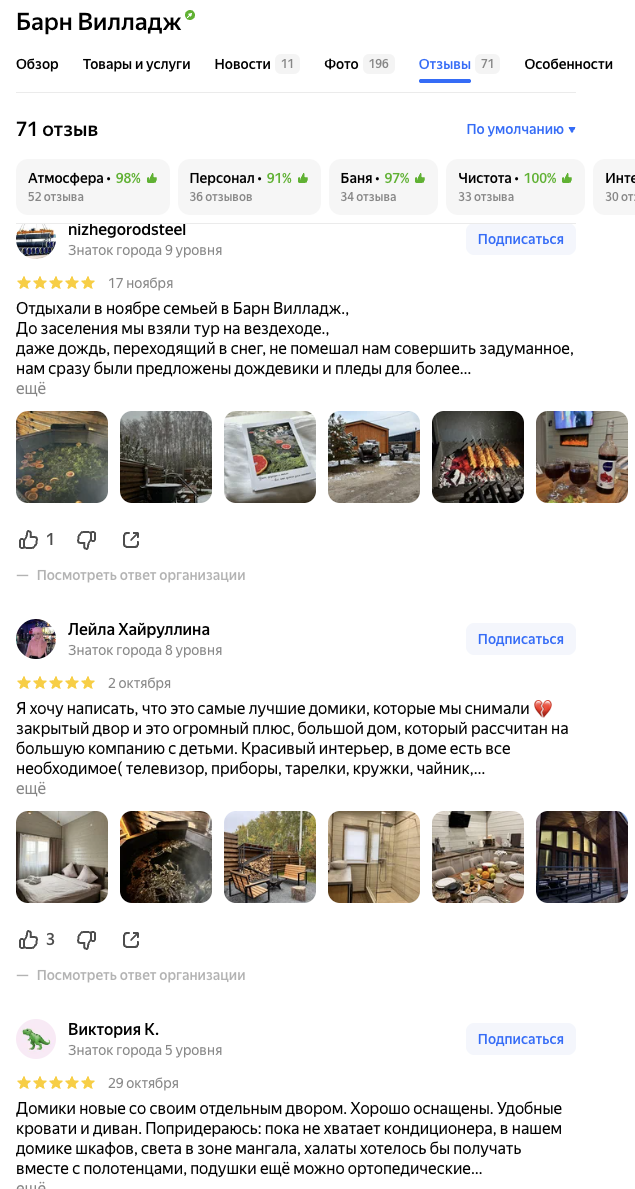The width and height of the screenshot is (635, 1189).
Task: Switch to the Обзор tab
Action: [37, 64]
